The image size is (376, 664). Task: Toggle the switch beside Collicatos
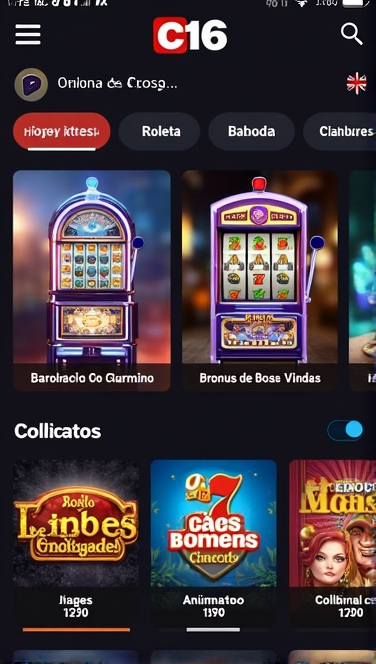(346, 430)
